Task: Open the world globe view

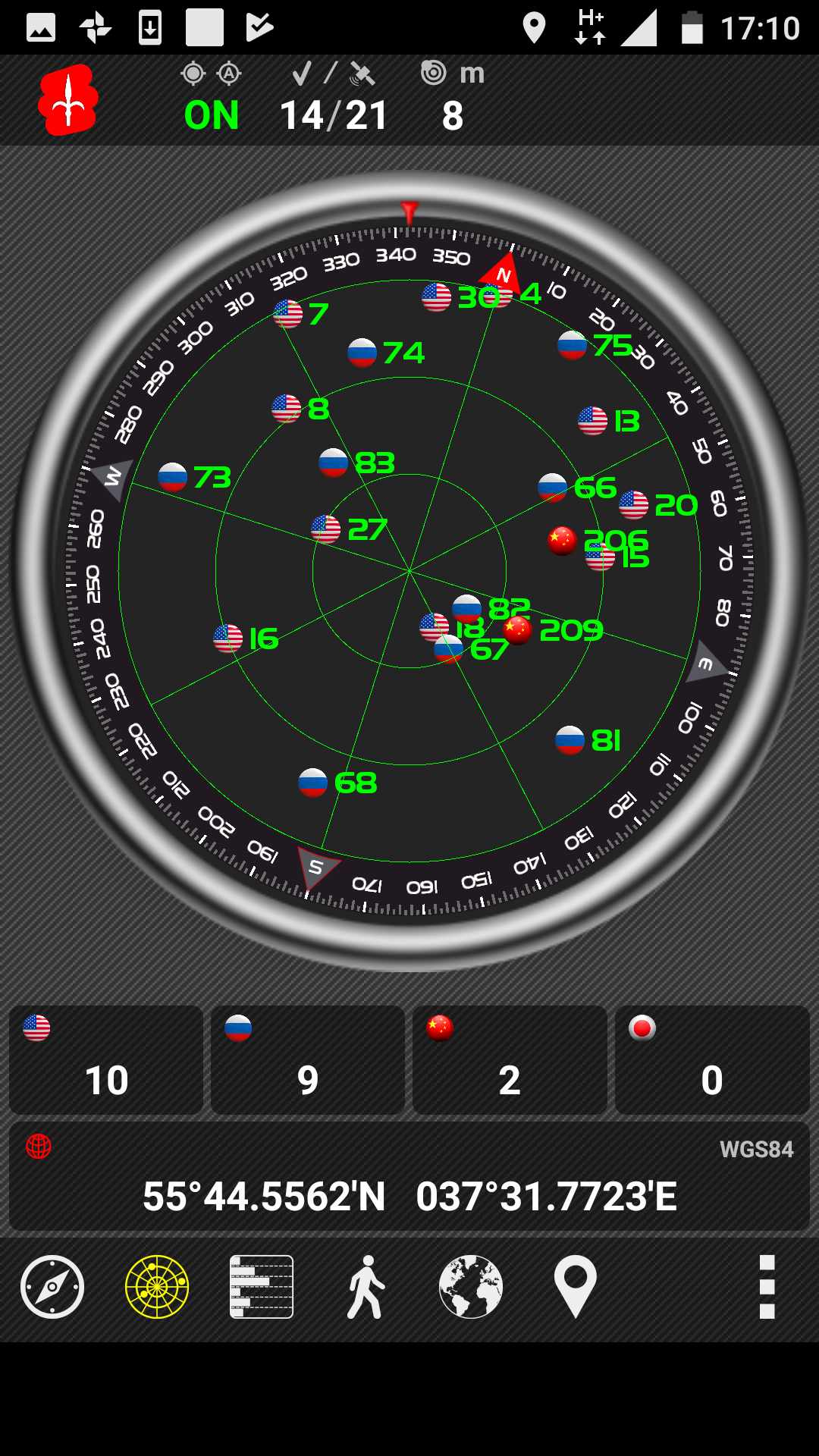Action: point(471,1287)
